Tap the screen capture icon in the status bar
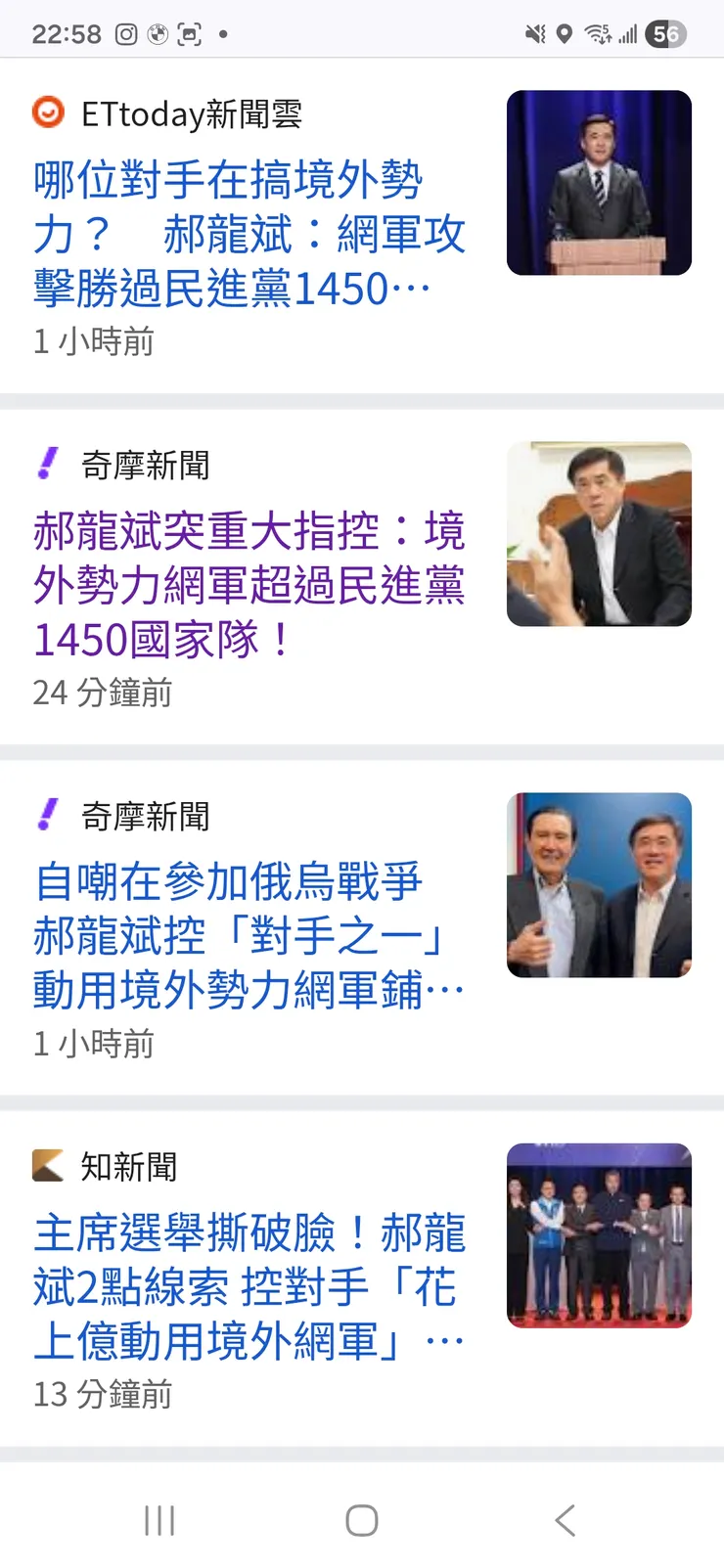The height and width of the screenshot is (1568, 724). (x=191, y=33)
